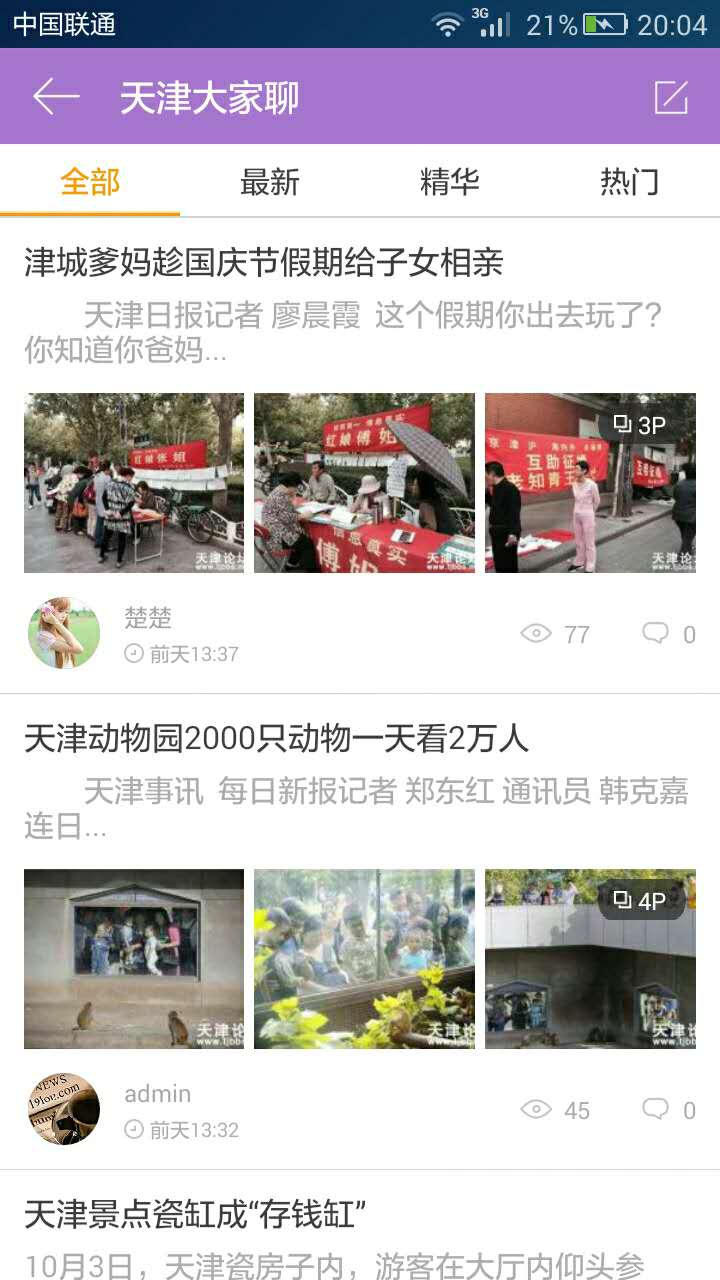Select the 全部 tab
Image resolution: width=720 pixels, height=1280 pixels.
(x=90, y=182)
